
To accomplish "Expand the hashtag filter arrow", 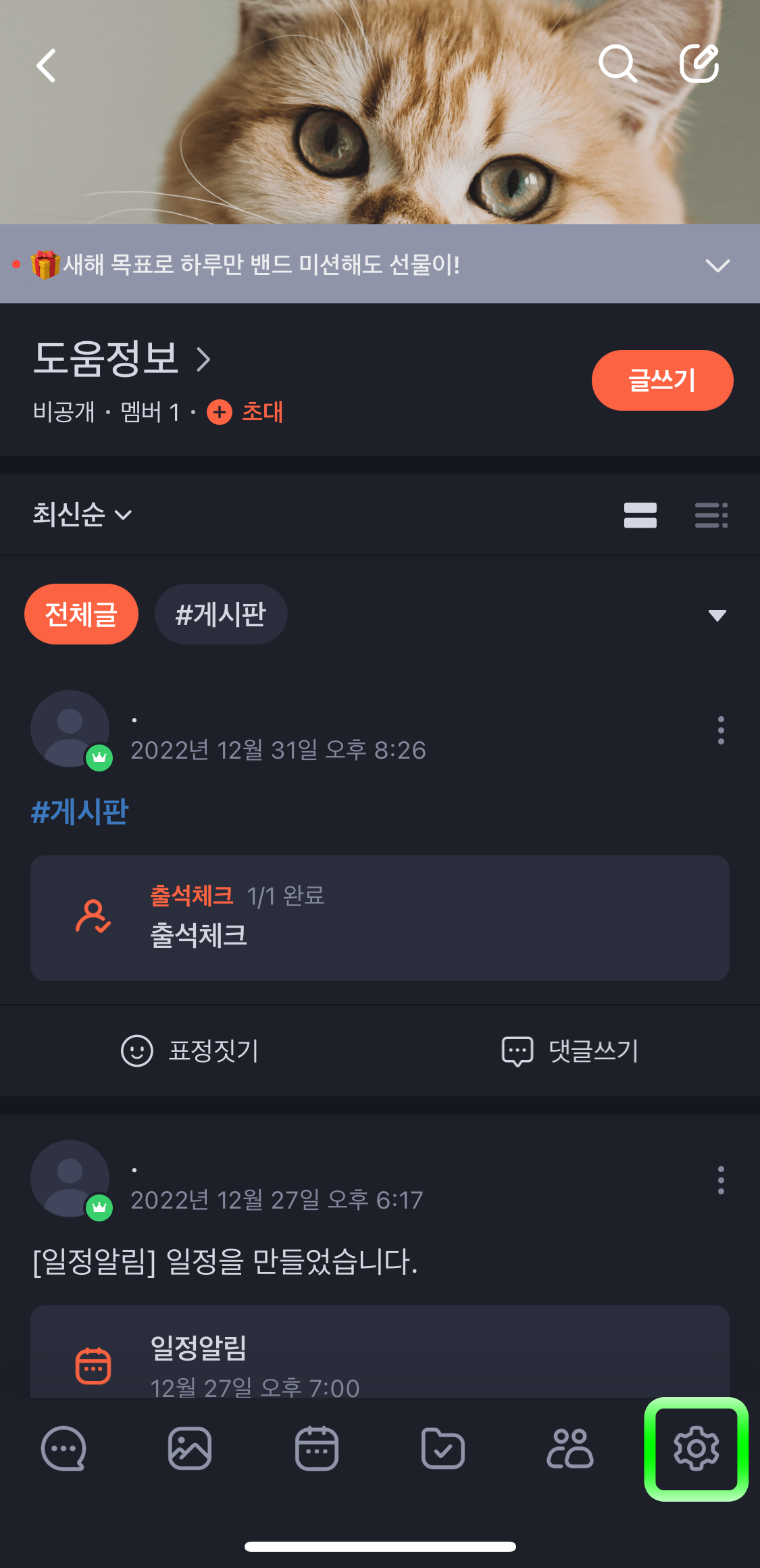I will coord(716,615).
